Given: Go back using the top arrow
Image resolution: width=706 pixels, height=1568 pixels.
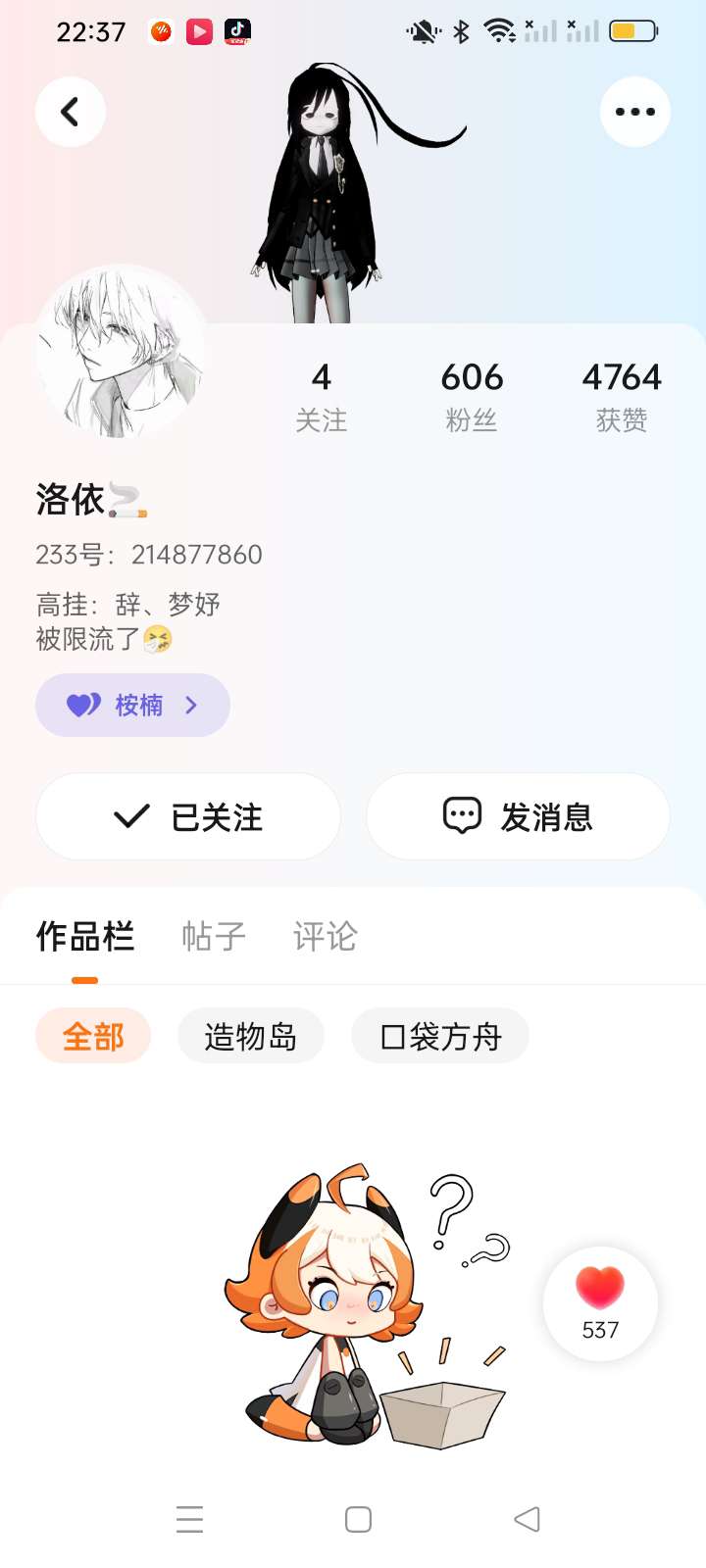Looking at the screenshot, I should pyautogui.click(x=71, y=112).
